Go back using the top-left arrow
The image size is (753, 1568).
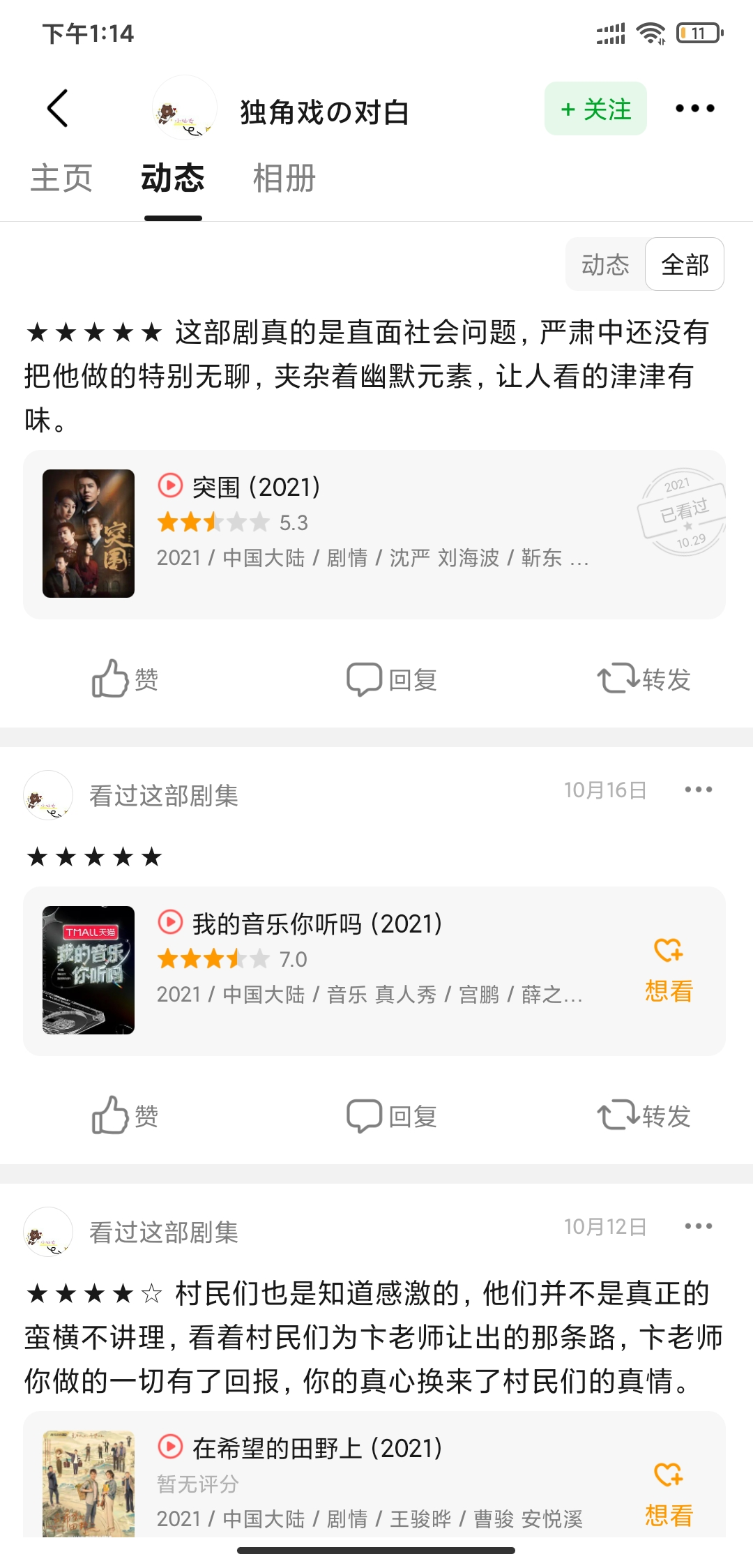click(58, 109)
